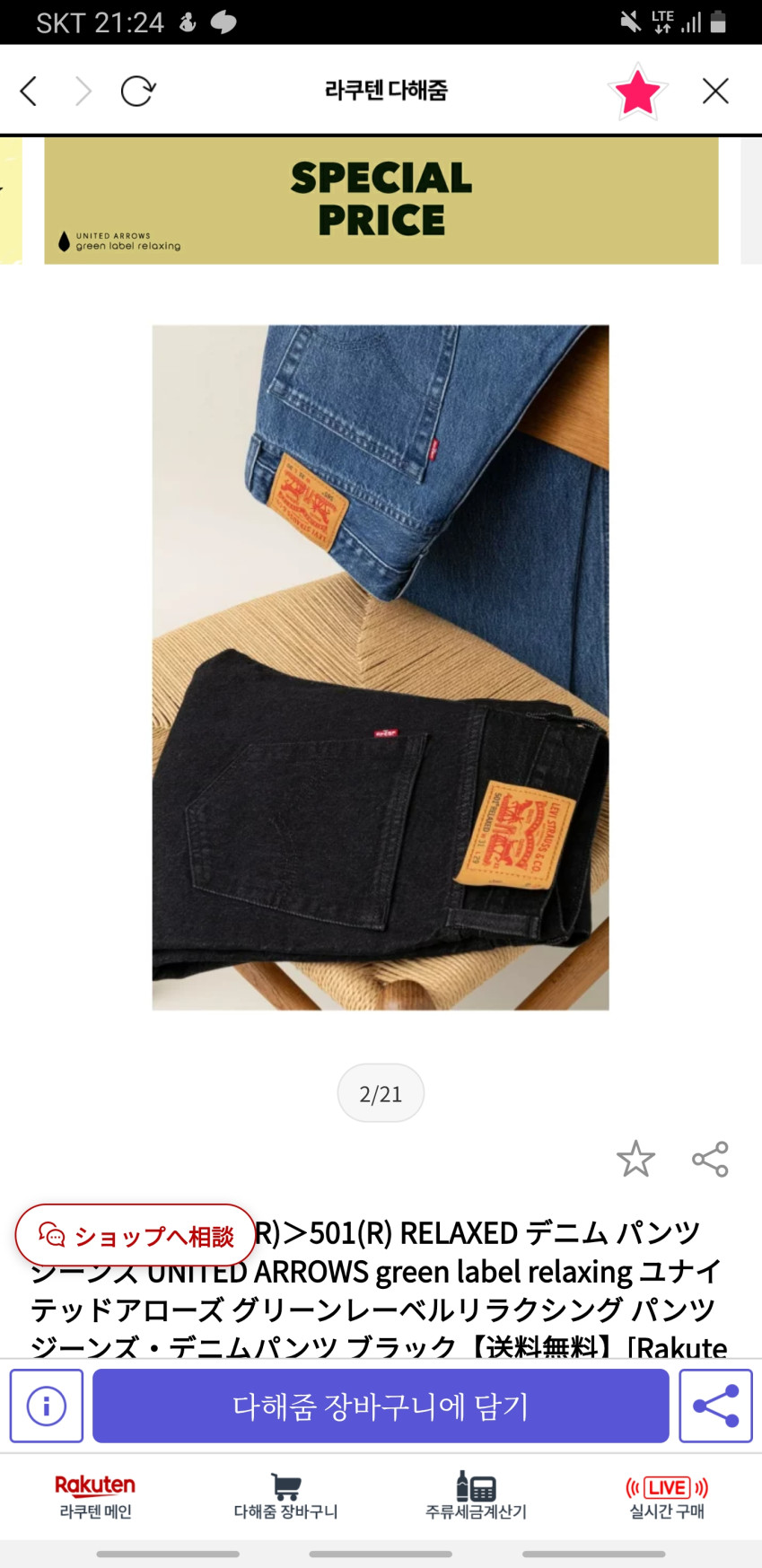762x1568 pixels.
Task: Close the Rakuten browser window
Action: coord(715,91)
